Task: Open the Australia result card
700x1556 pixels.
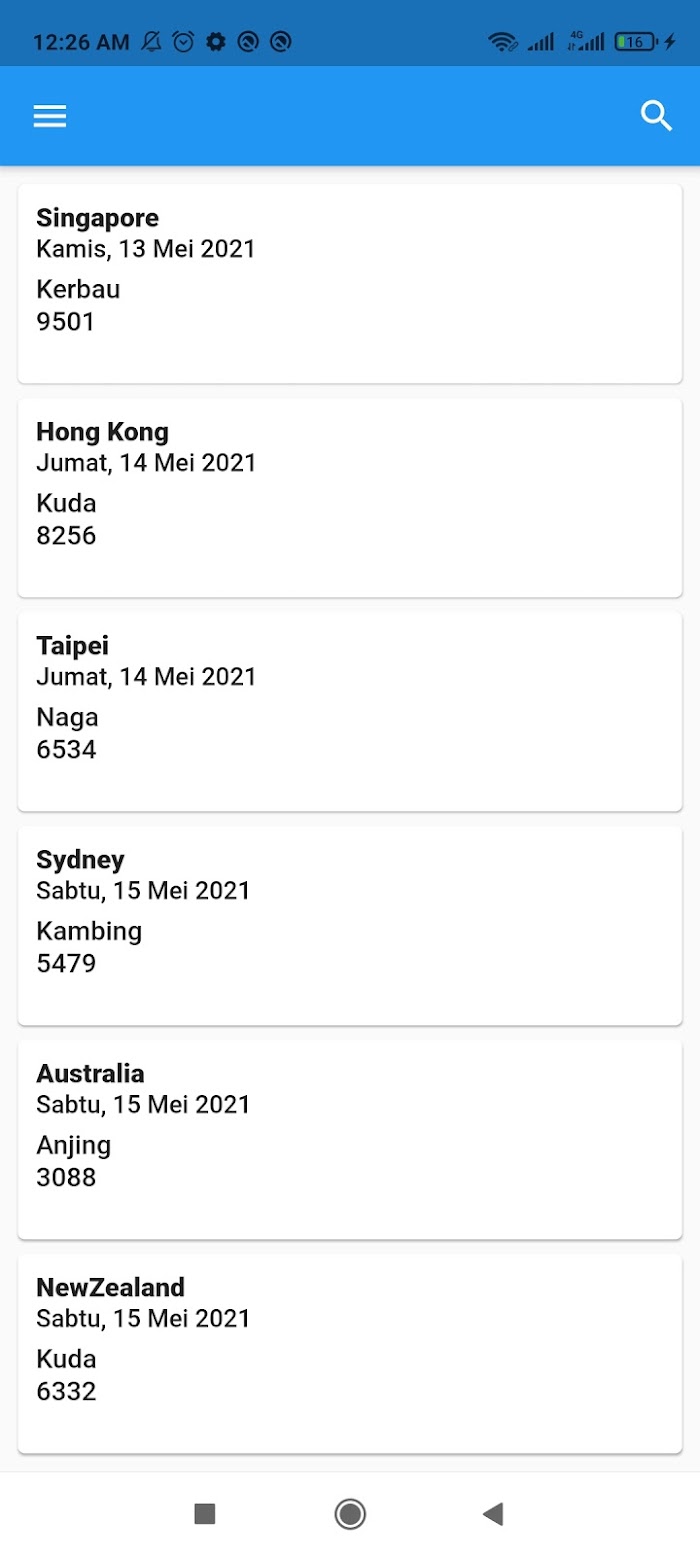Action: tap(350, 1139)
